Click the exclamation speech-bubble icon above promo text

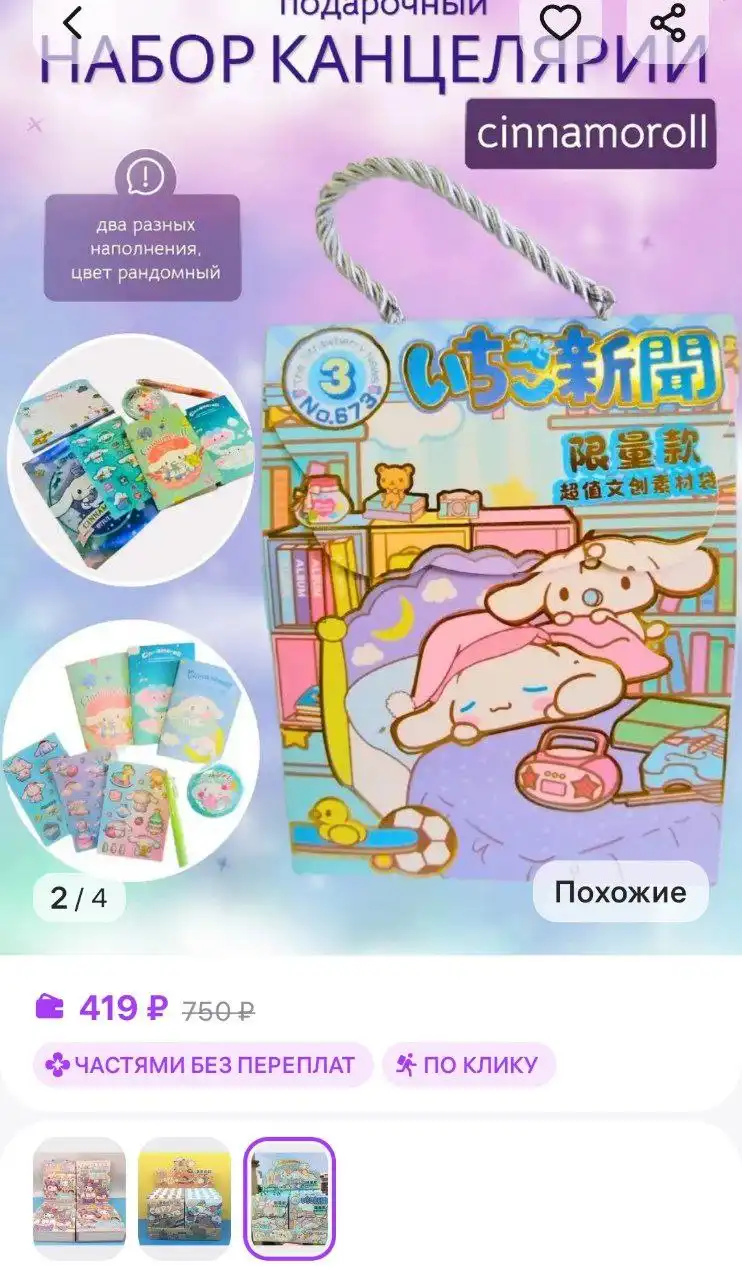pyautogui.click(x=148, y=176)
